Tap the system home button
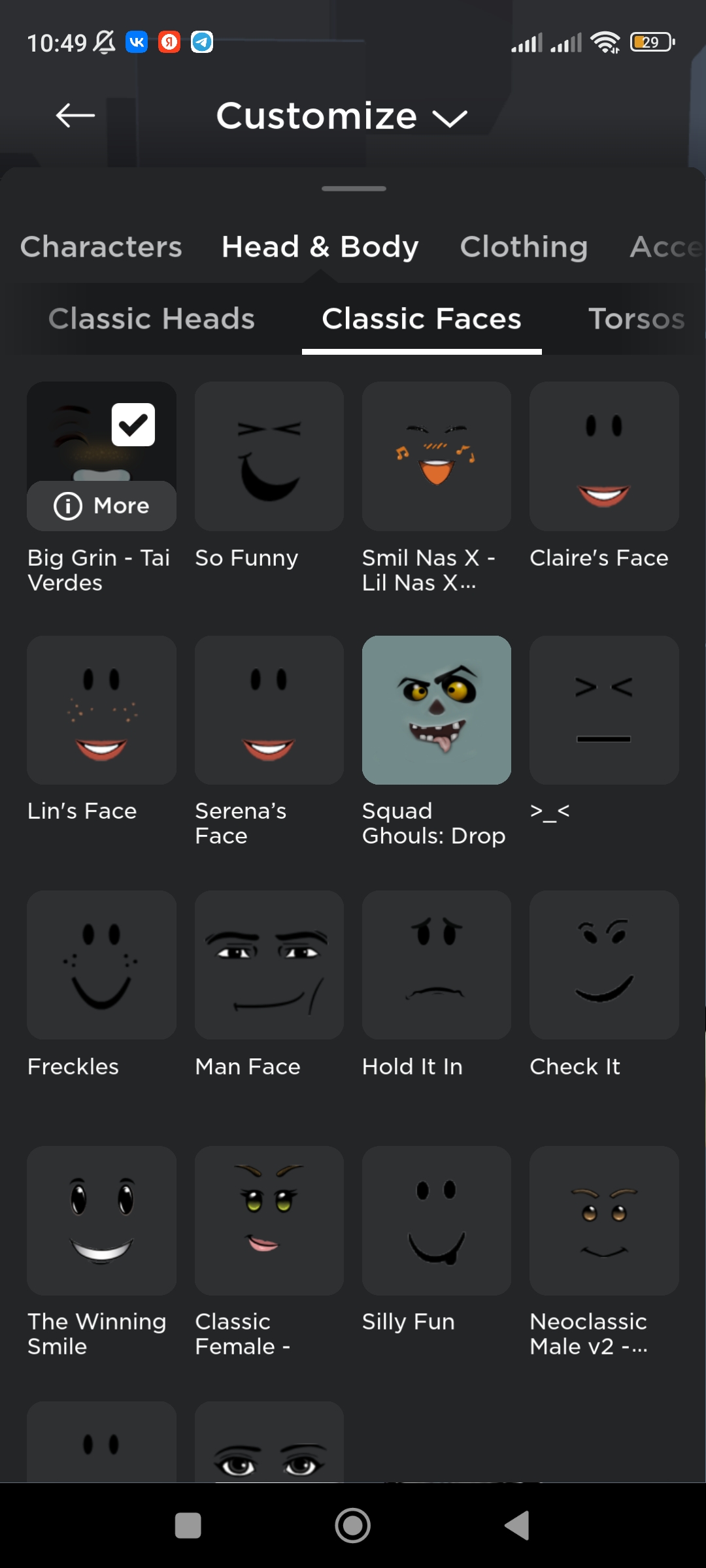The width and height of the screenshot is (706, 1568). (352, 1526)
